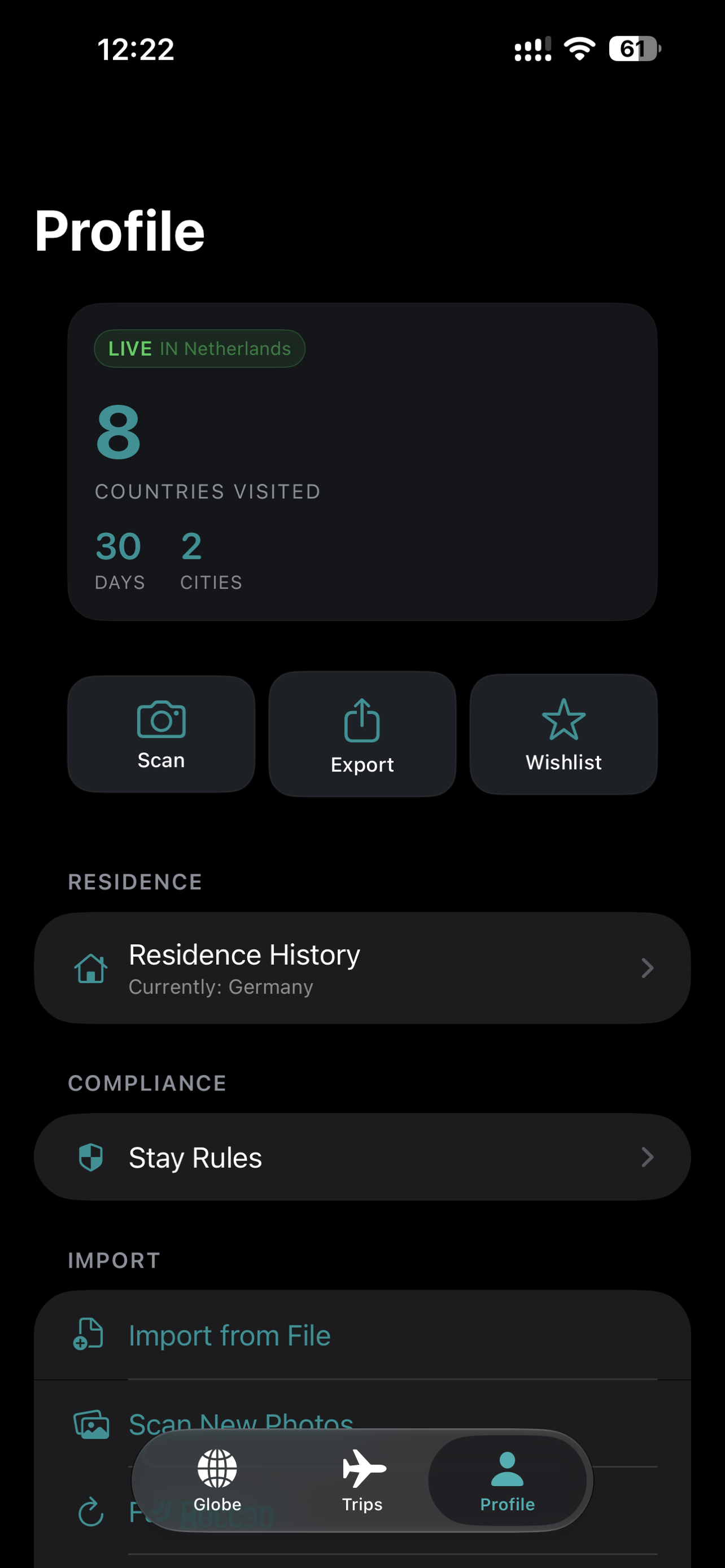Open the Wishlist
Image resolution: width=725 pixels, height=1568 pixels.
(x=564, y=734)
